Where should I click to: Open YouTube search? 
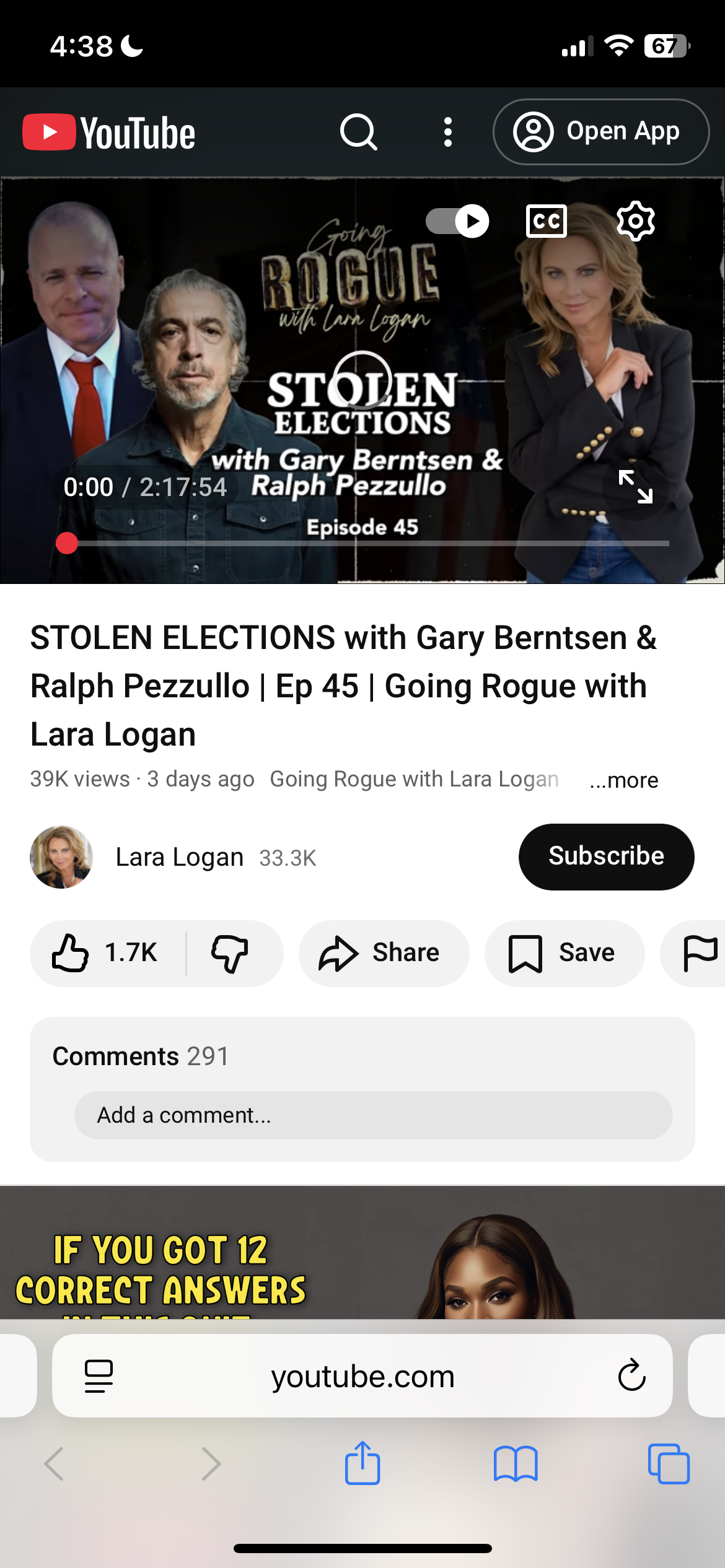click(358, 132)
